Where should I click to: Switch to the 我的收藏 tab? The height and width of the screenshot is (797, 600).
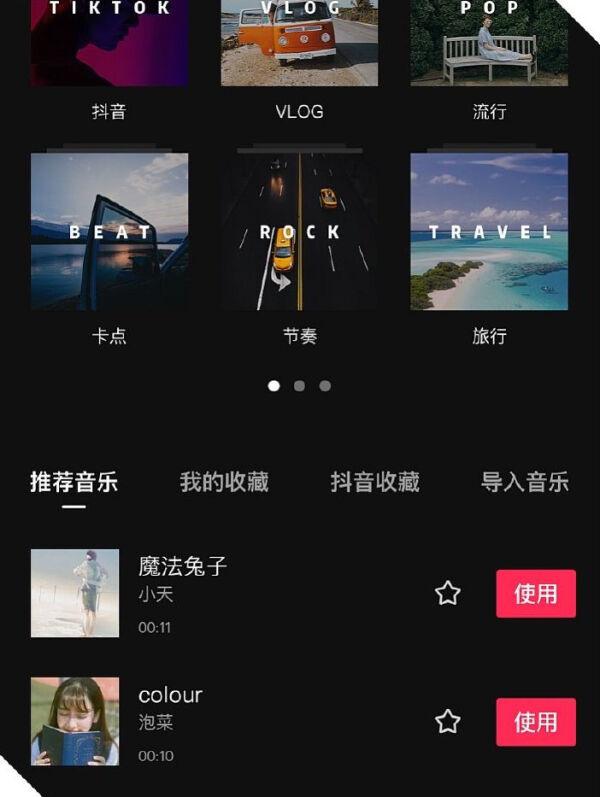(x=224, y=482)
